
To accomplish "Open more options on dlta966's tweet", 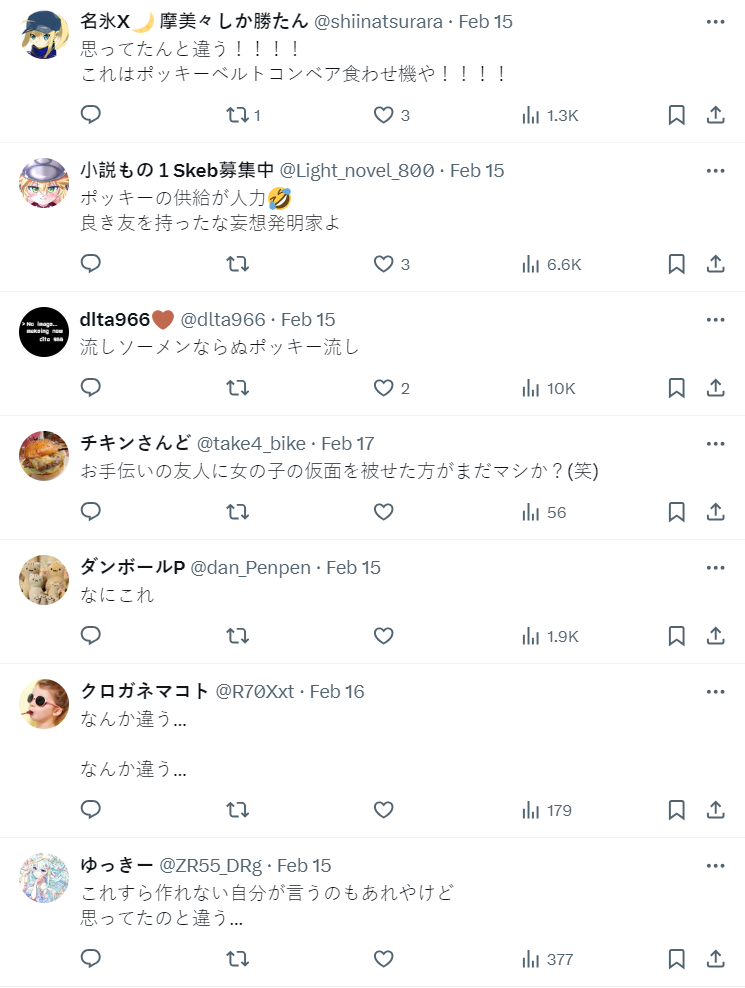I will 715,320.
